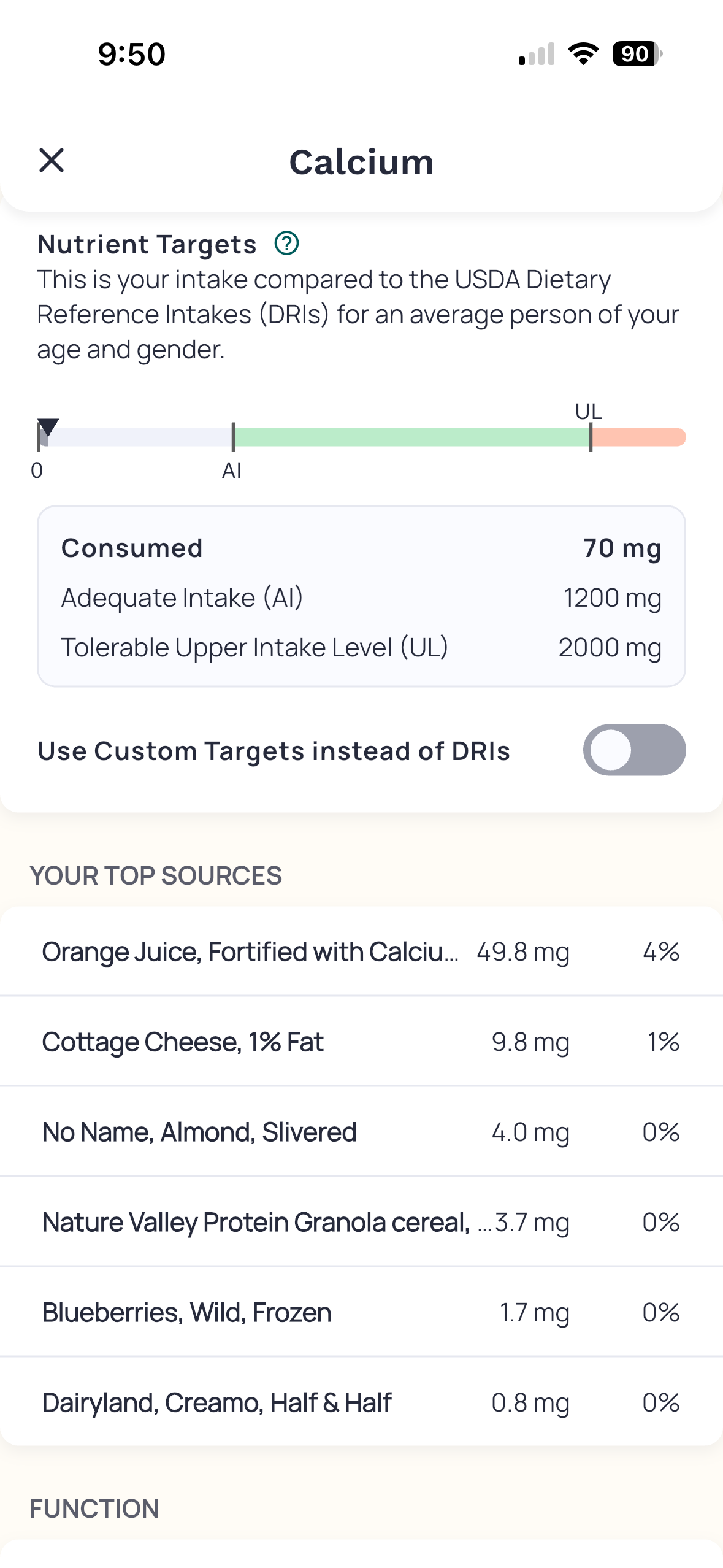Open No Name, Almond, Slivered entry
Screen dimensions: 723x1568
[361, 1132]
